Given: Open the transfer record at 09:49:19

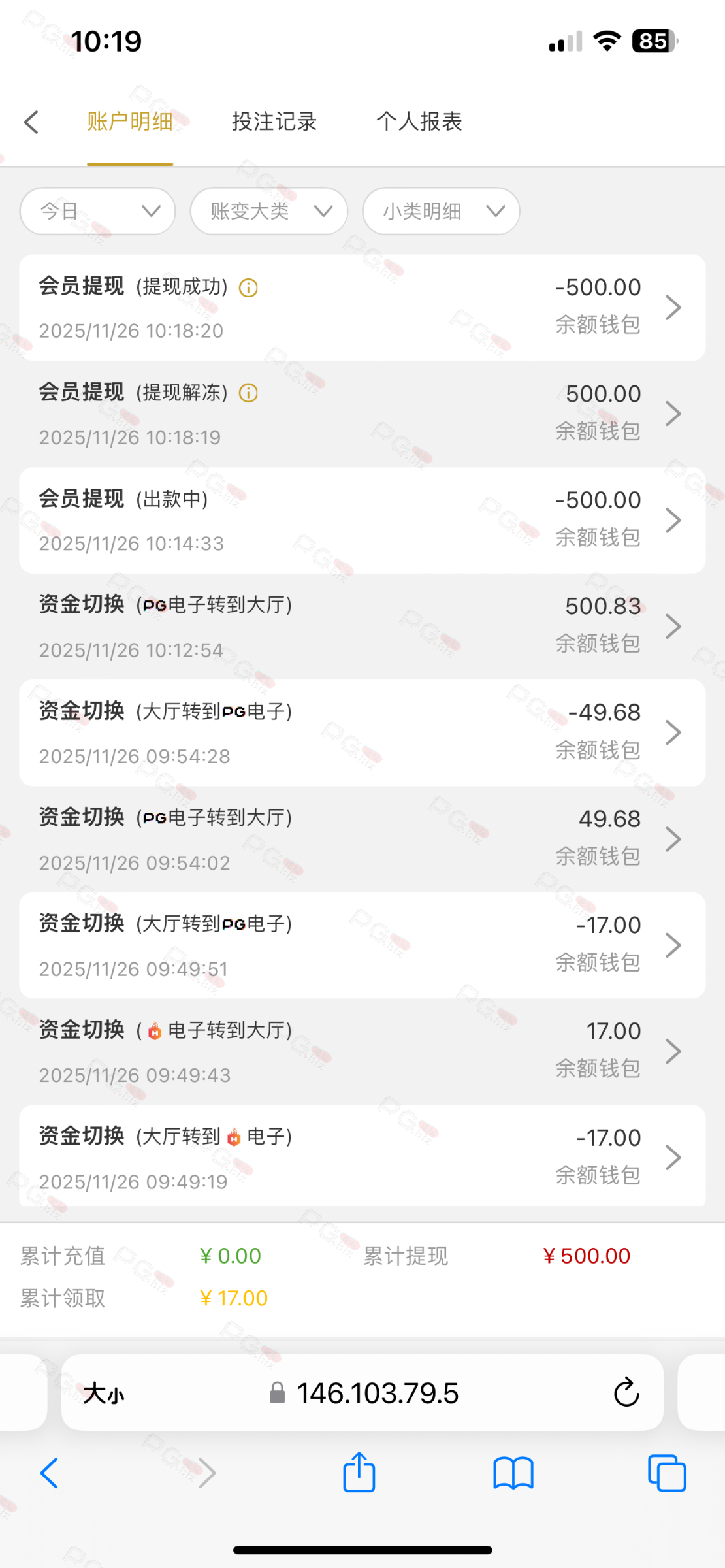Looking at the screenshot, I should click(362, 1158).
